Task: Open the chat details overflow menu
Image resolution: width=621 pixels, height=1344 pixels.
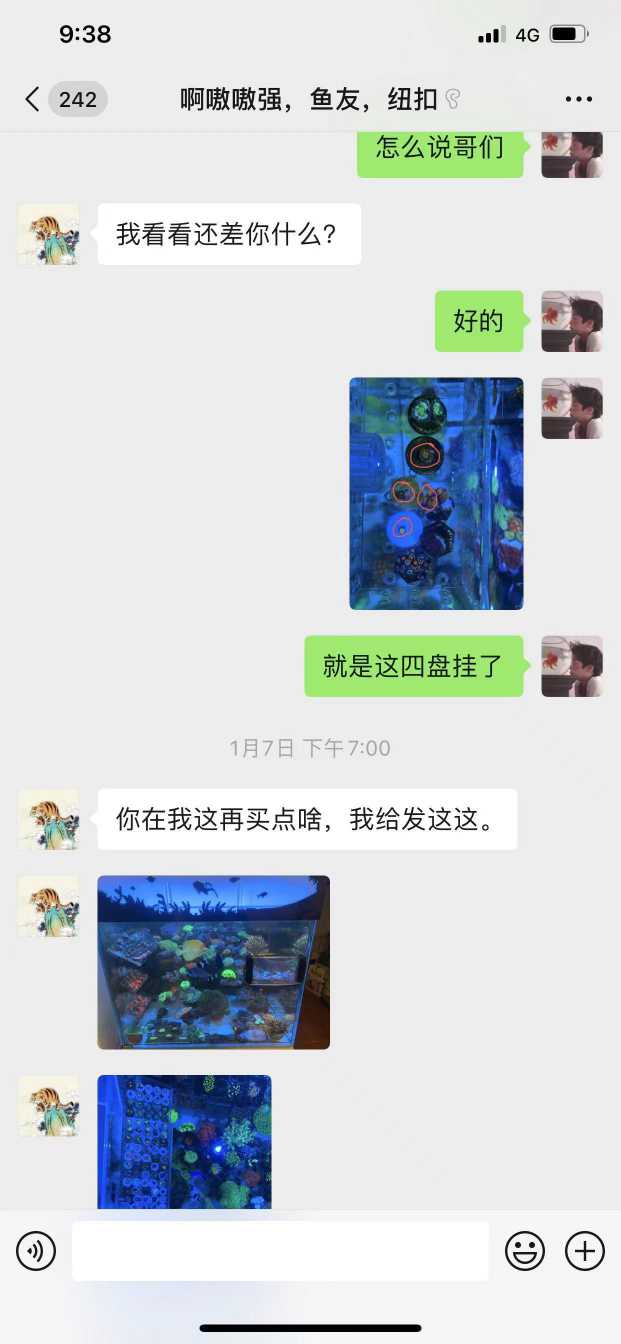Action: tap(579, 99)
